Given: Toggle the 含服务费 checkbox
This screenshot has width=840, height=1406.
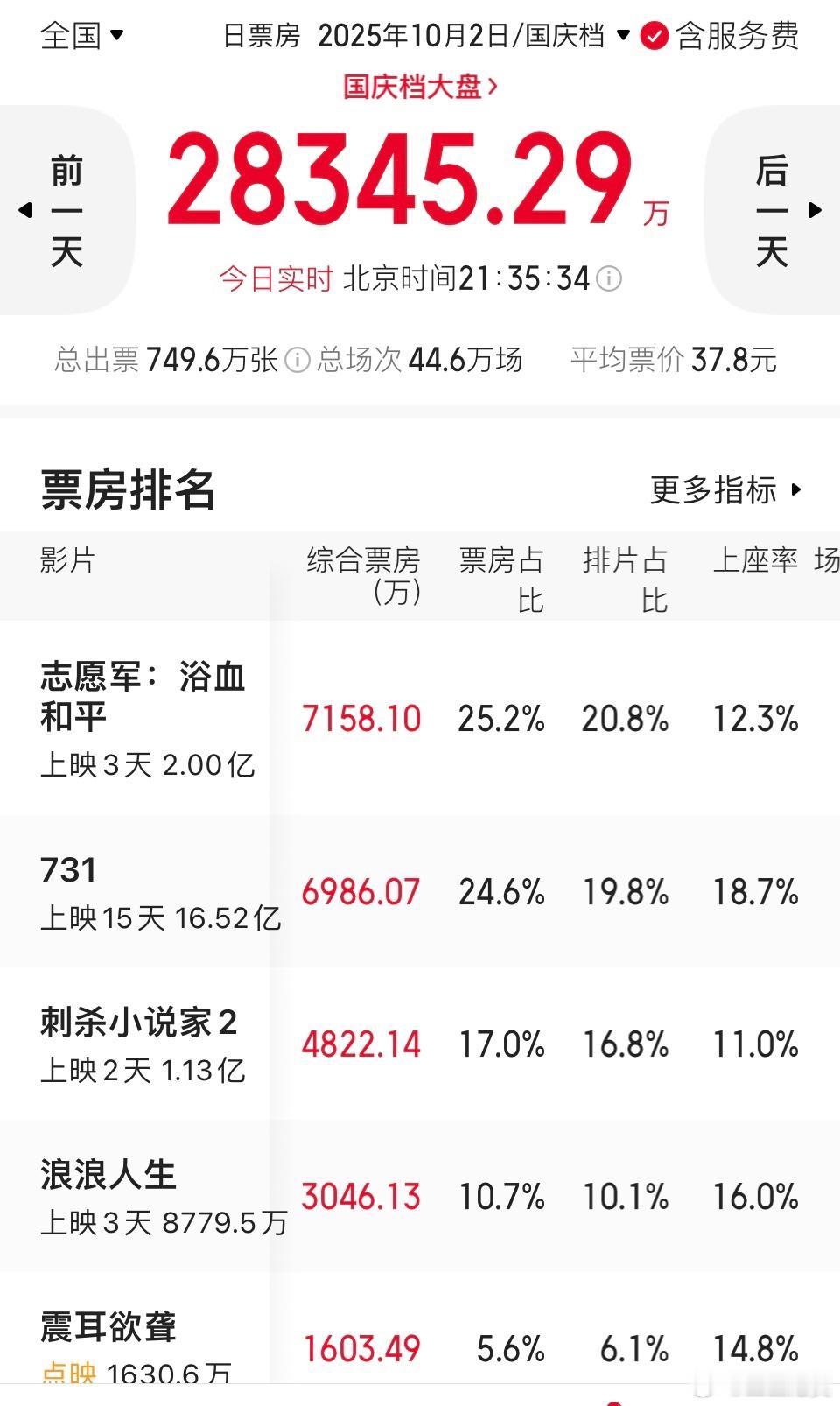Looking at the screenshot, I should coord(654,36).
